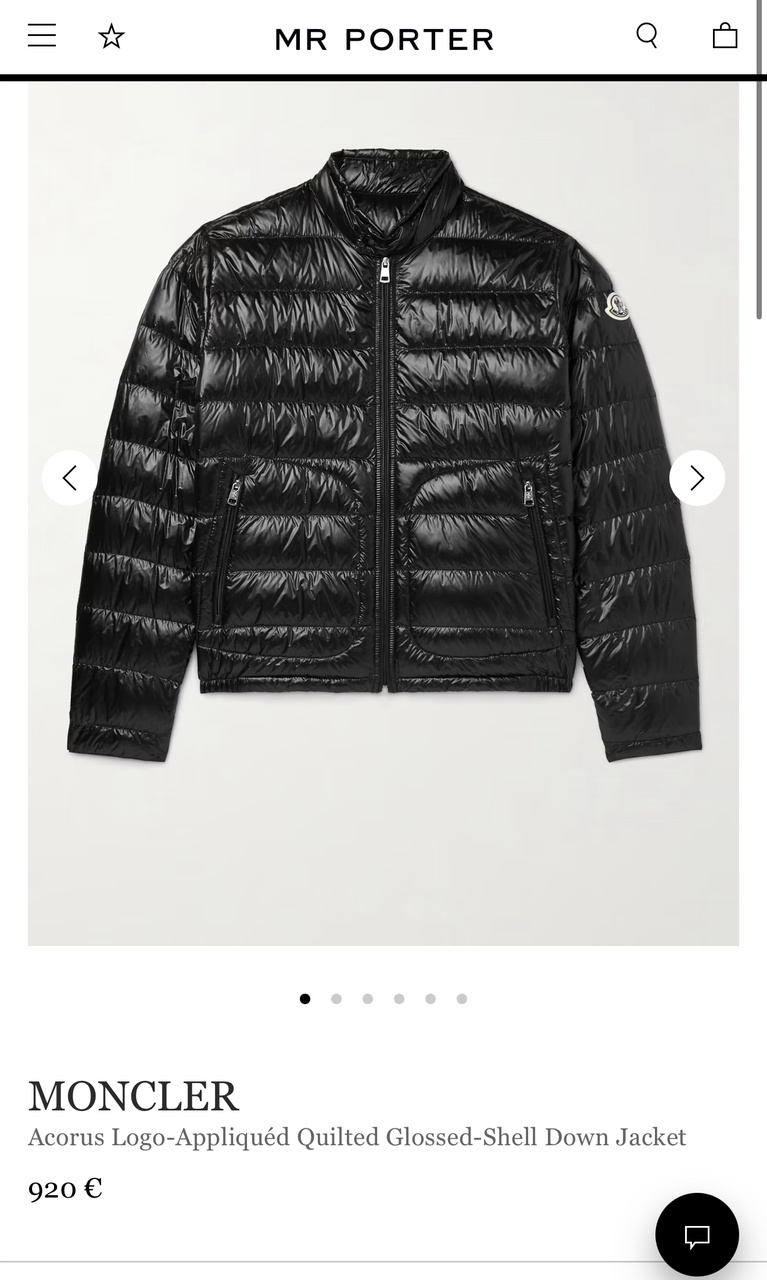Show the previous product image

tap(69, 478)
